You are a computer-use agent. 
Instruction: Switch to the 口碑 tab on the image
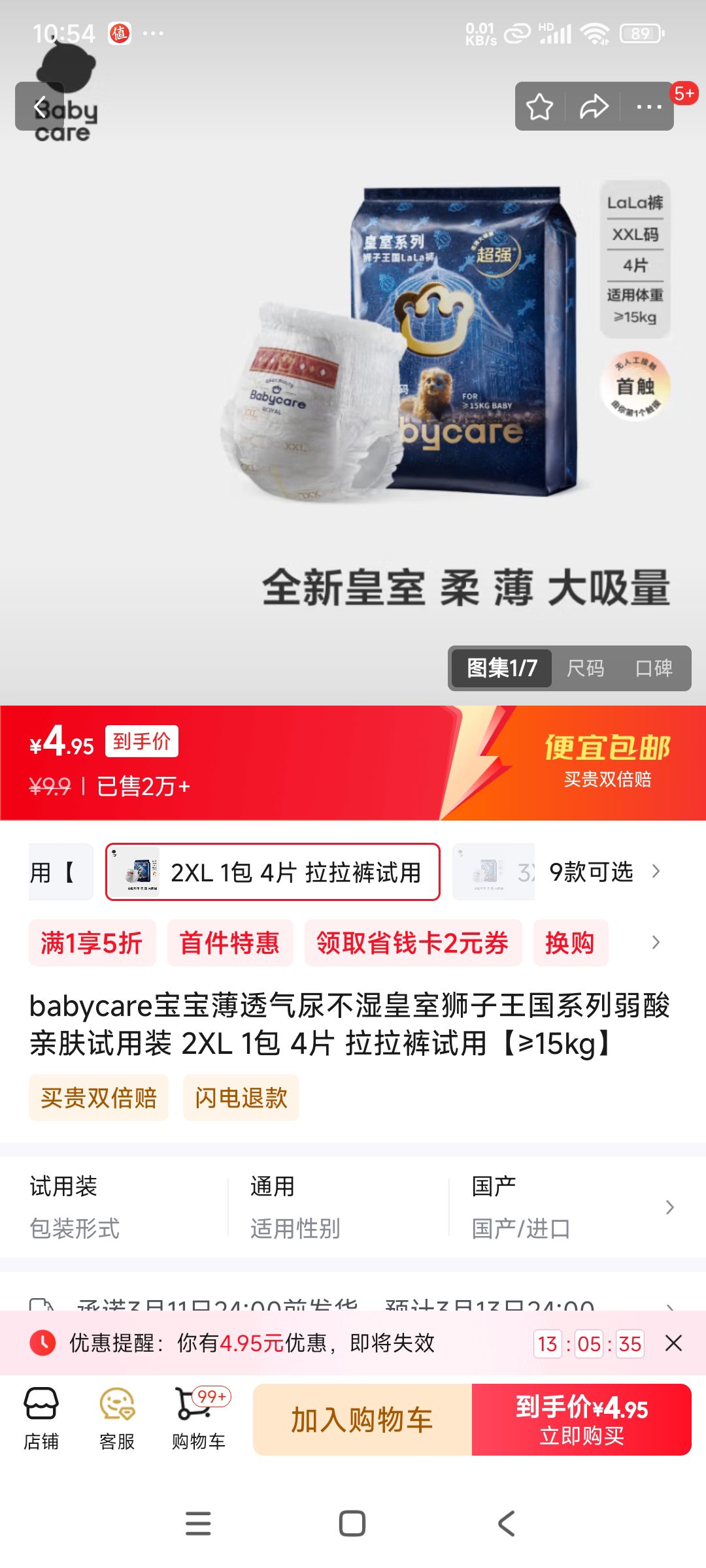pyautogui.click(x=654, y=668)
